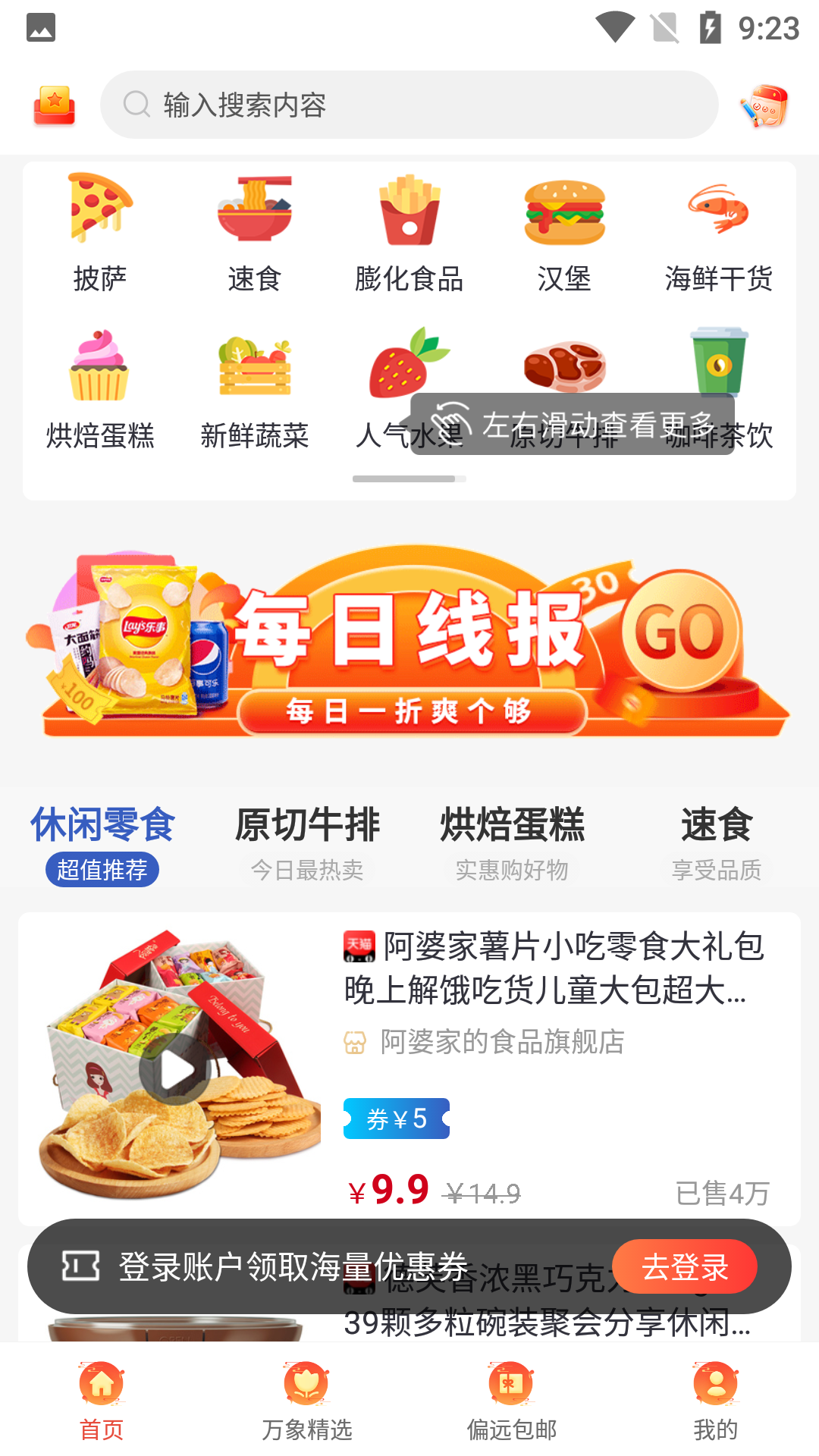The image size is (819, 1456).
Task: Choose the 新鲜蔬菜 category
Action: (x=255, y=388)
